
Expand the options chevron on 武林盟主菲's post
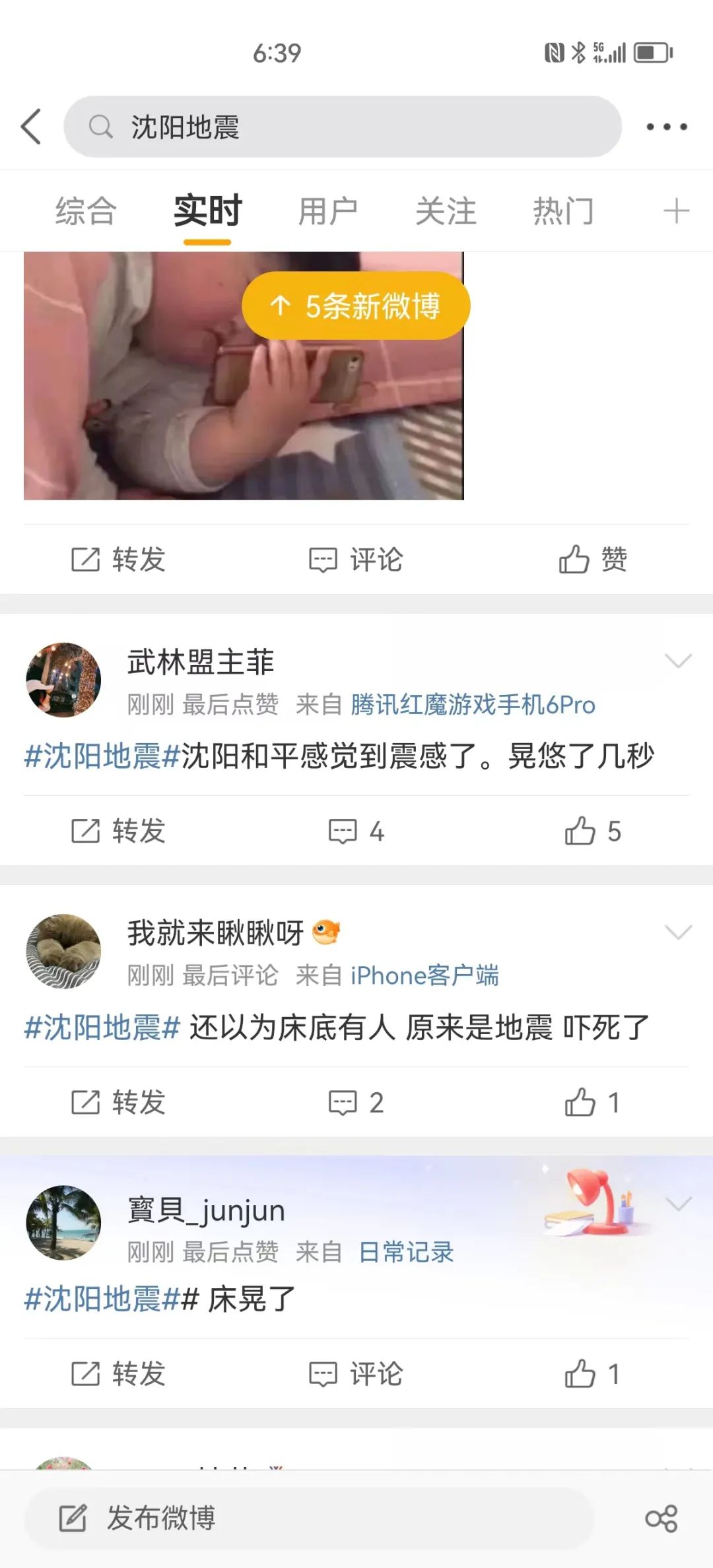[678, 661]
